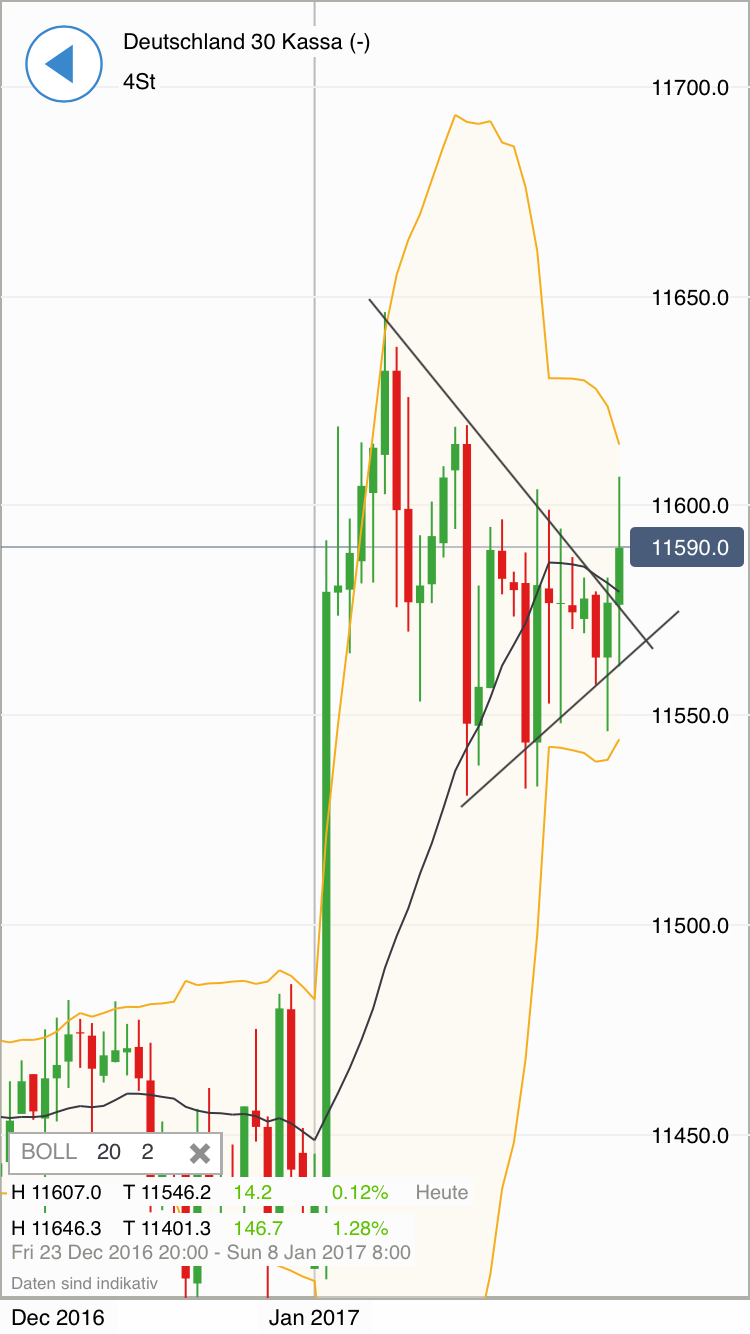Click the Daten sind indikativ disclaimer text
This screenshot has height=1334, width=750.
pos(85,1284)
